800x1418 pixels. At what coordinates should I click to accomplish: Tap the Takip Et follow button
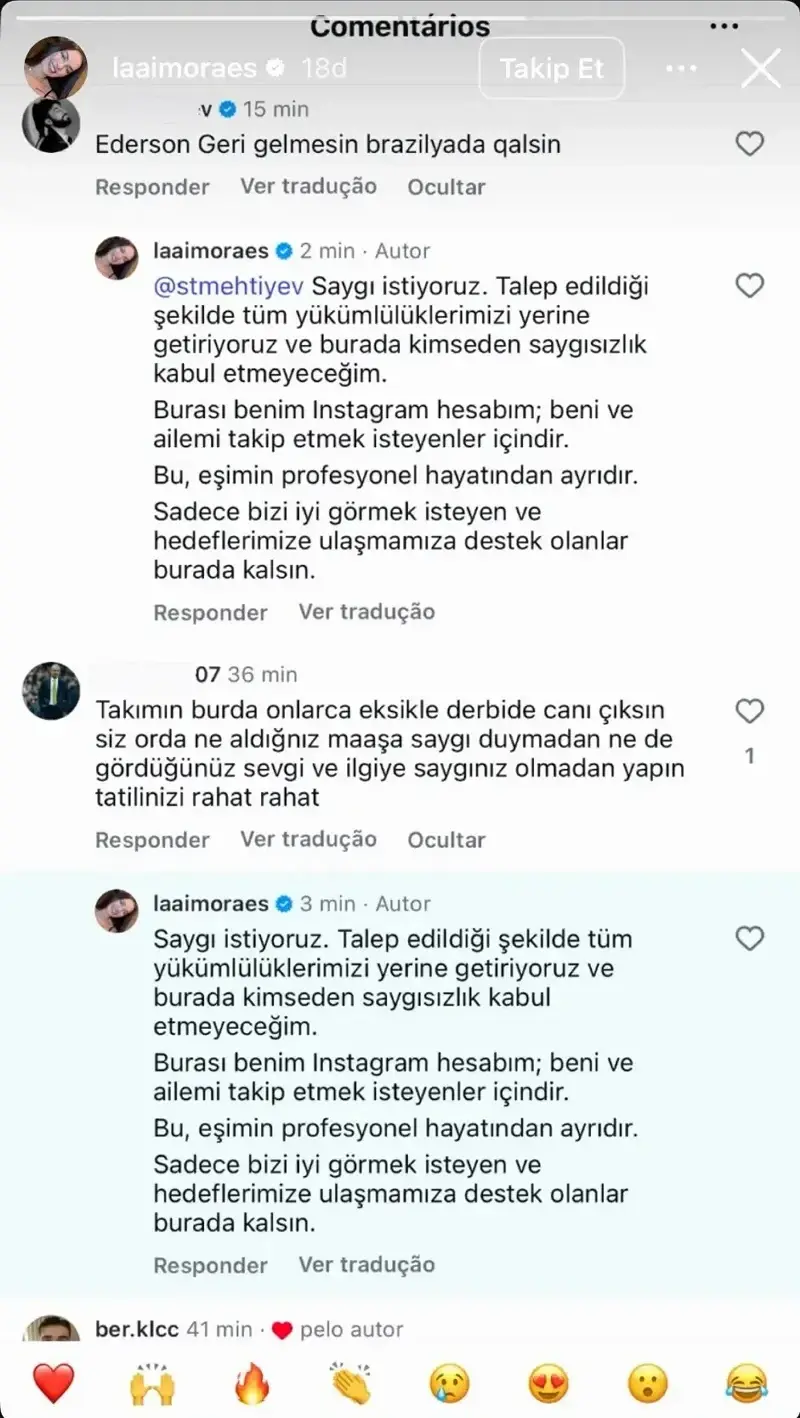pos(552,68)
